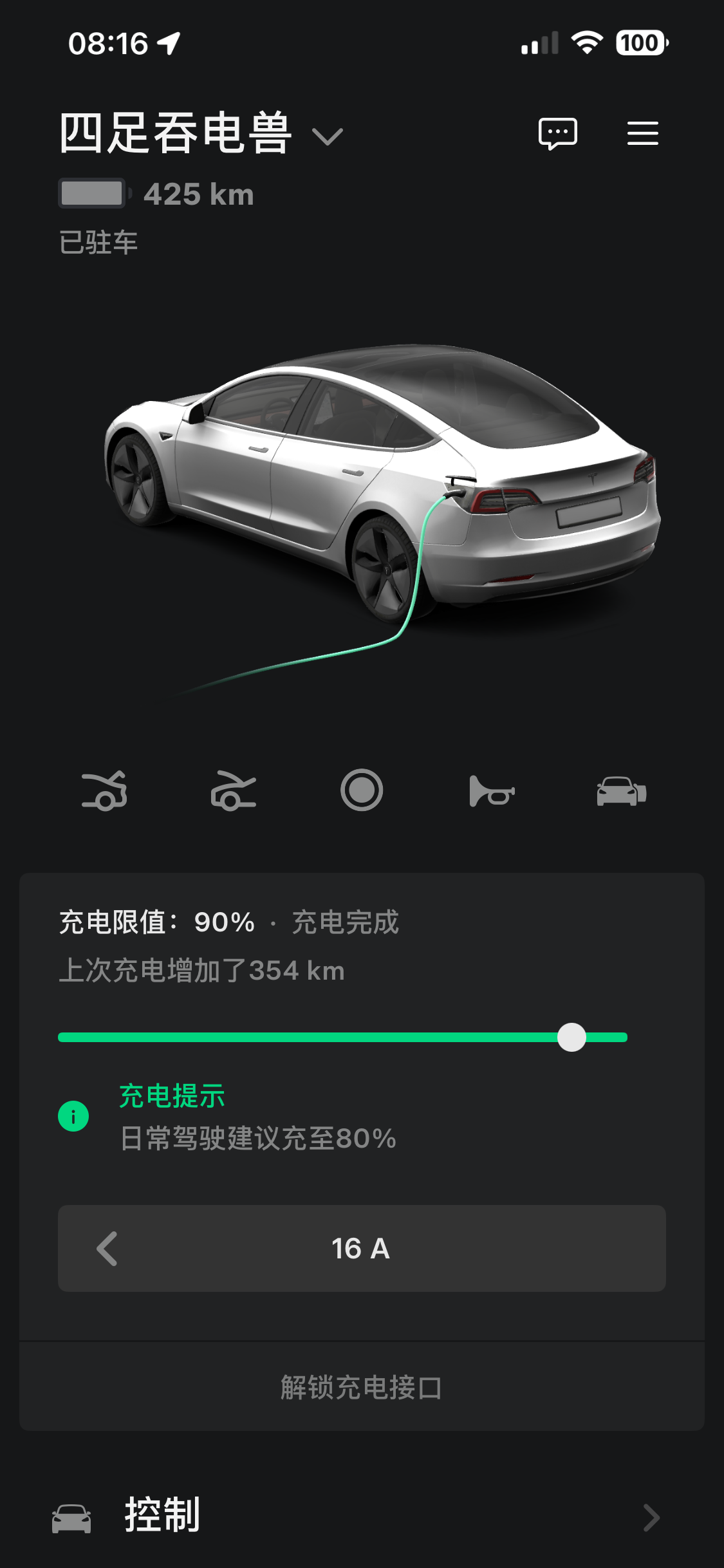Viewport: 724px width, 1568px height.
Task: Tap the Wi-Fi indicator in status bar
Action: tap(587, 42)
